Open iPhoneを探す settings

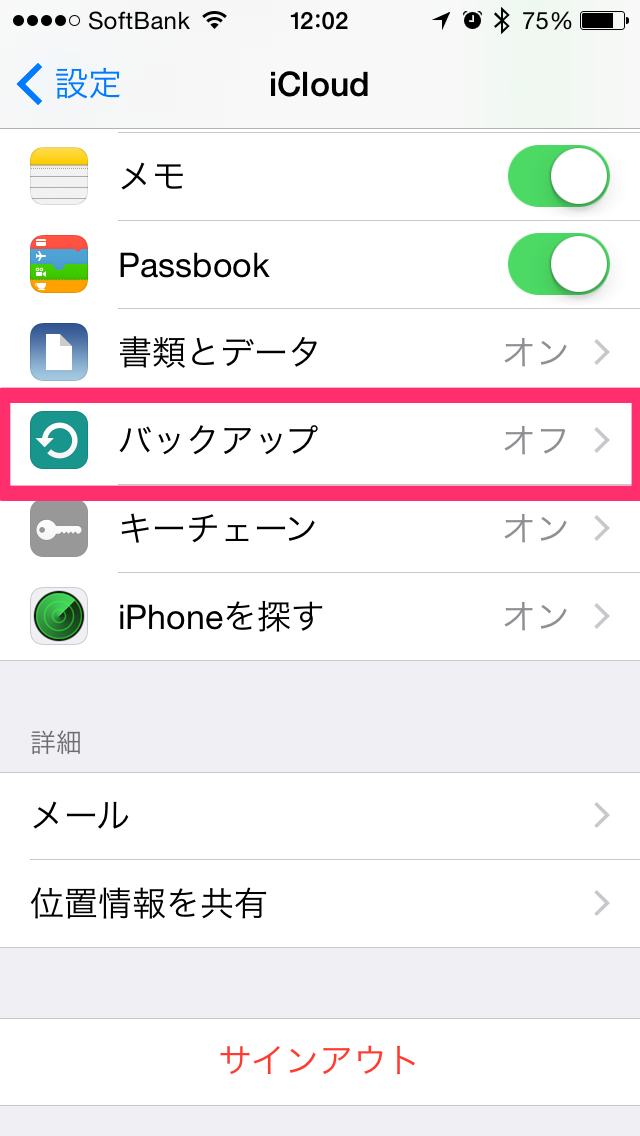(320, 617)
